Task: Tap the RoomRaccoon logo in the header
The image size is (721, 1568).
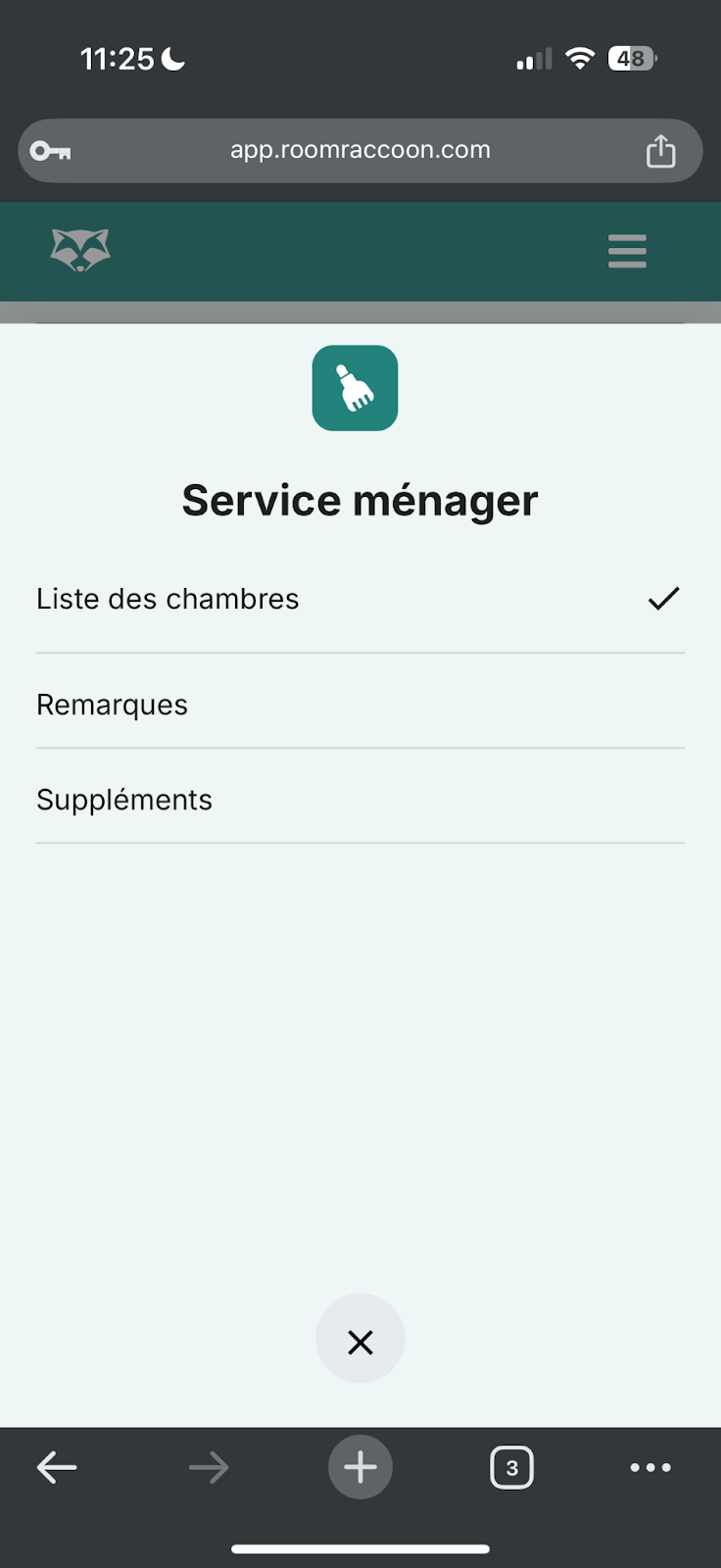Action: [x=80, y=251]
